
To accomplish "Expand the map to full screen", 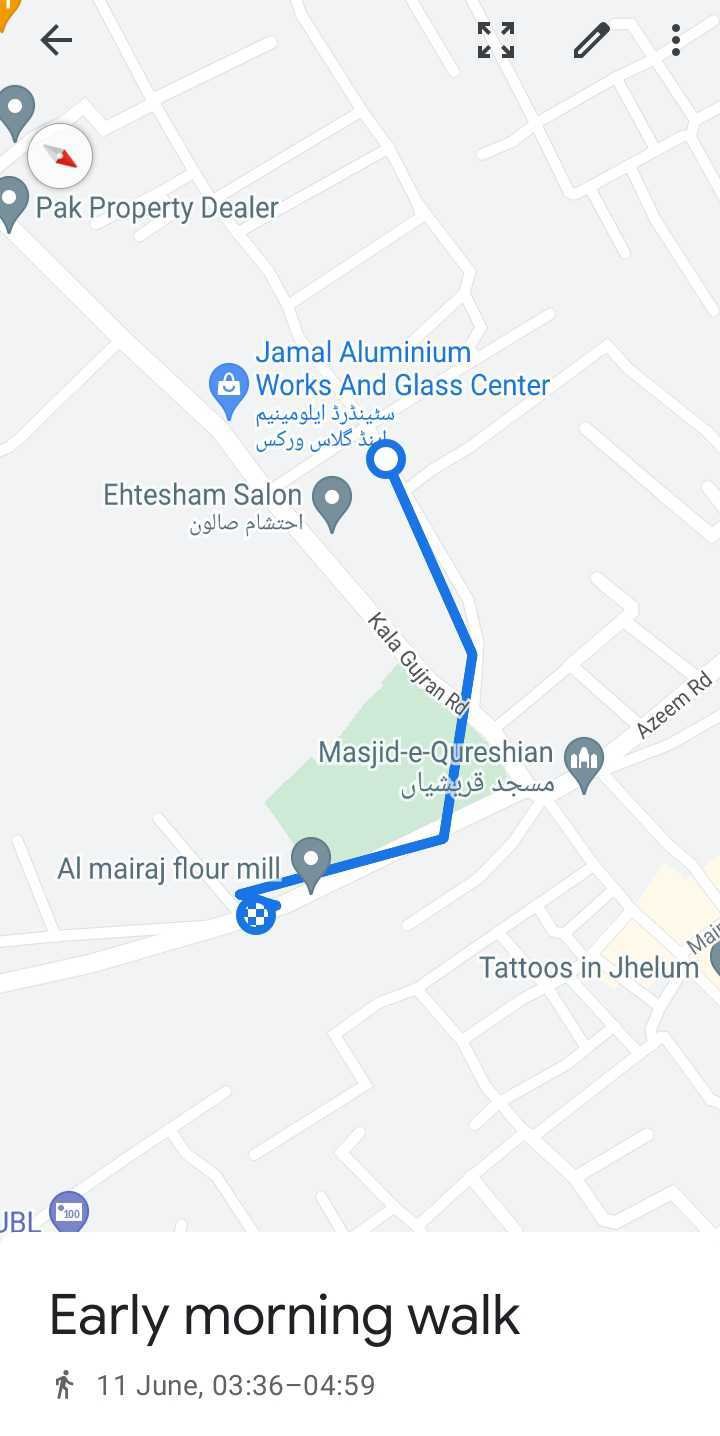I will tap(496, 40).
